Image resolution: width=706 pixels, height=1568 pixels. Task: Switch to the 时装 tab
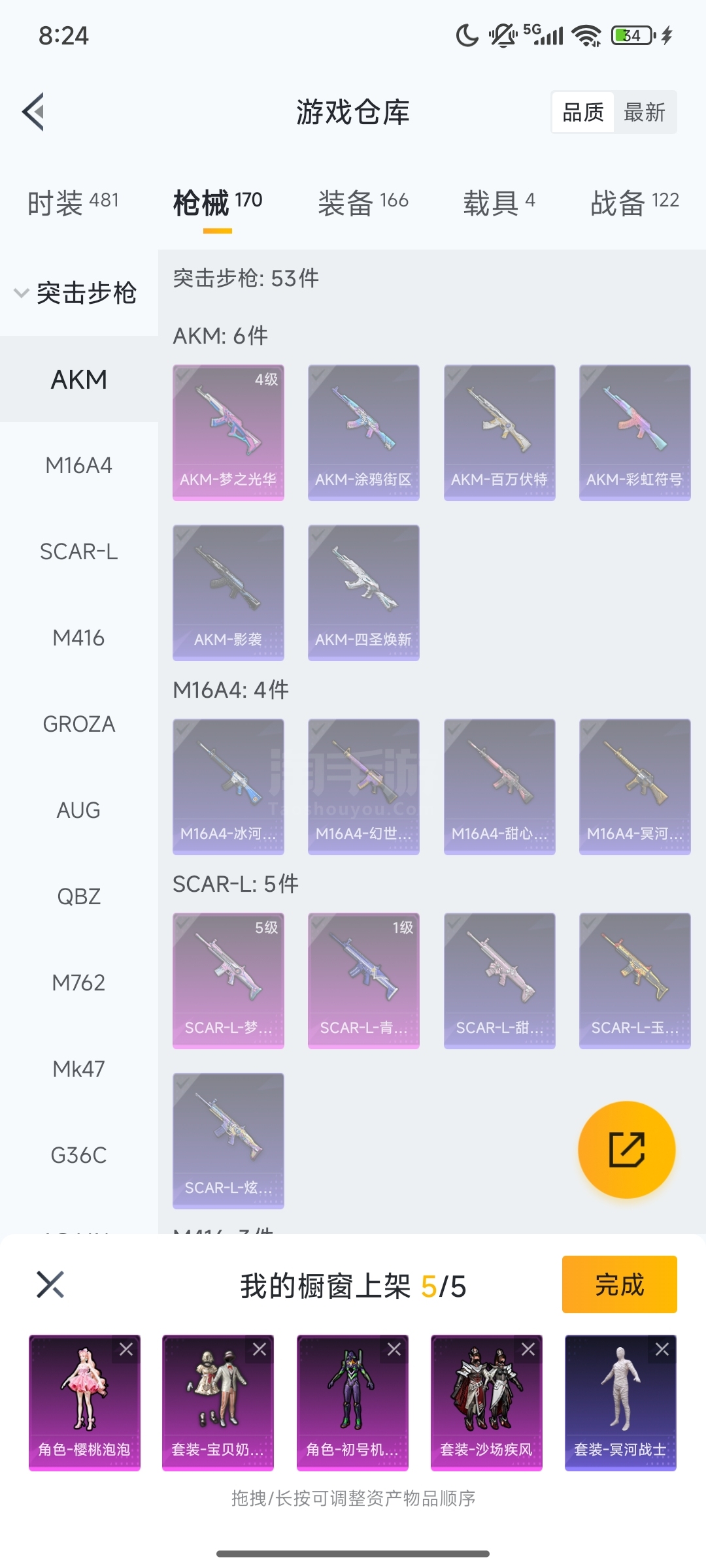click(x=73, y=202)
